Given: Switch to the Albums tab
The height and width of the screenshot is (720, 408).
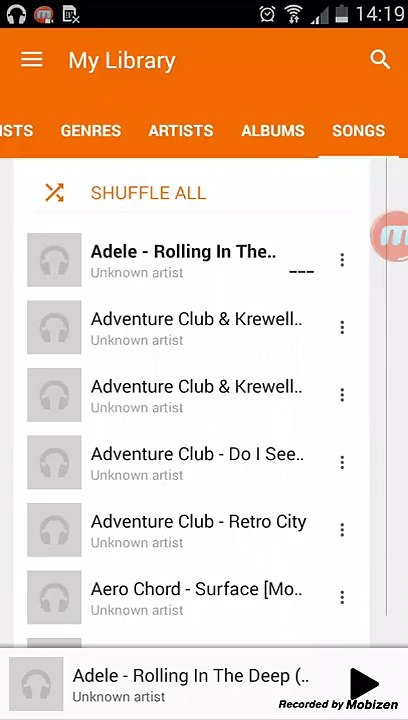Looking at the screenshot, I should 273,131.
